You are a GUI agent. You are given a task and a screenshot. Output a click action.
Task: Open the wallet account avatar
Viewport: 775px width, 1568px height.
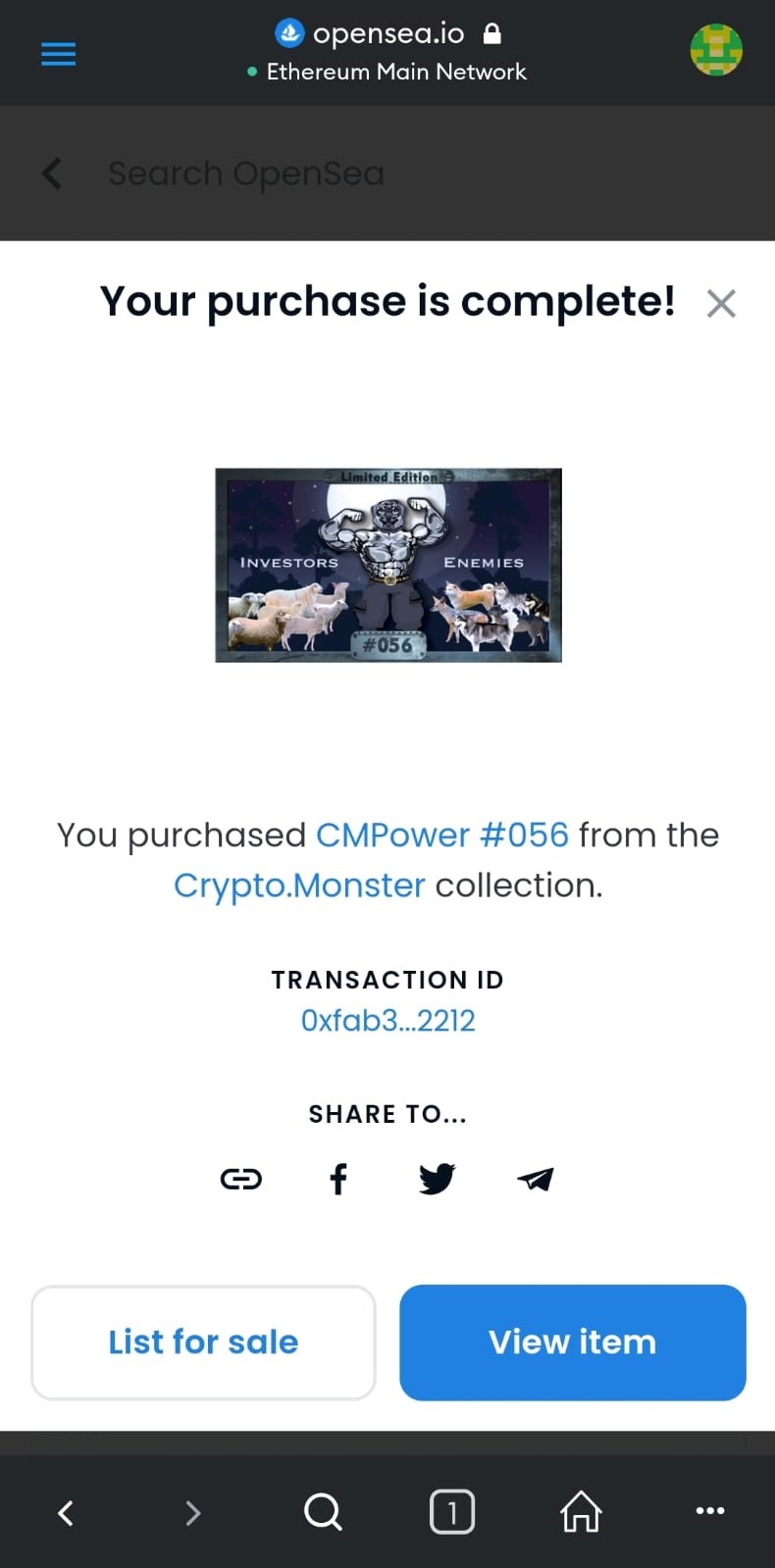(x=716, y=50)
